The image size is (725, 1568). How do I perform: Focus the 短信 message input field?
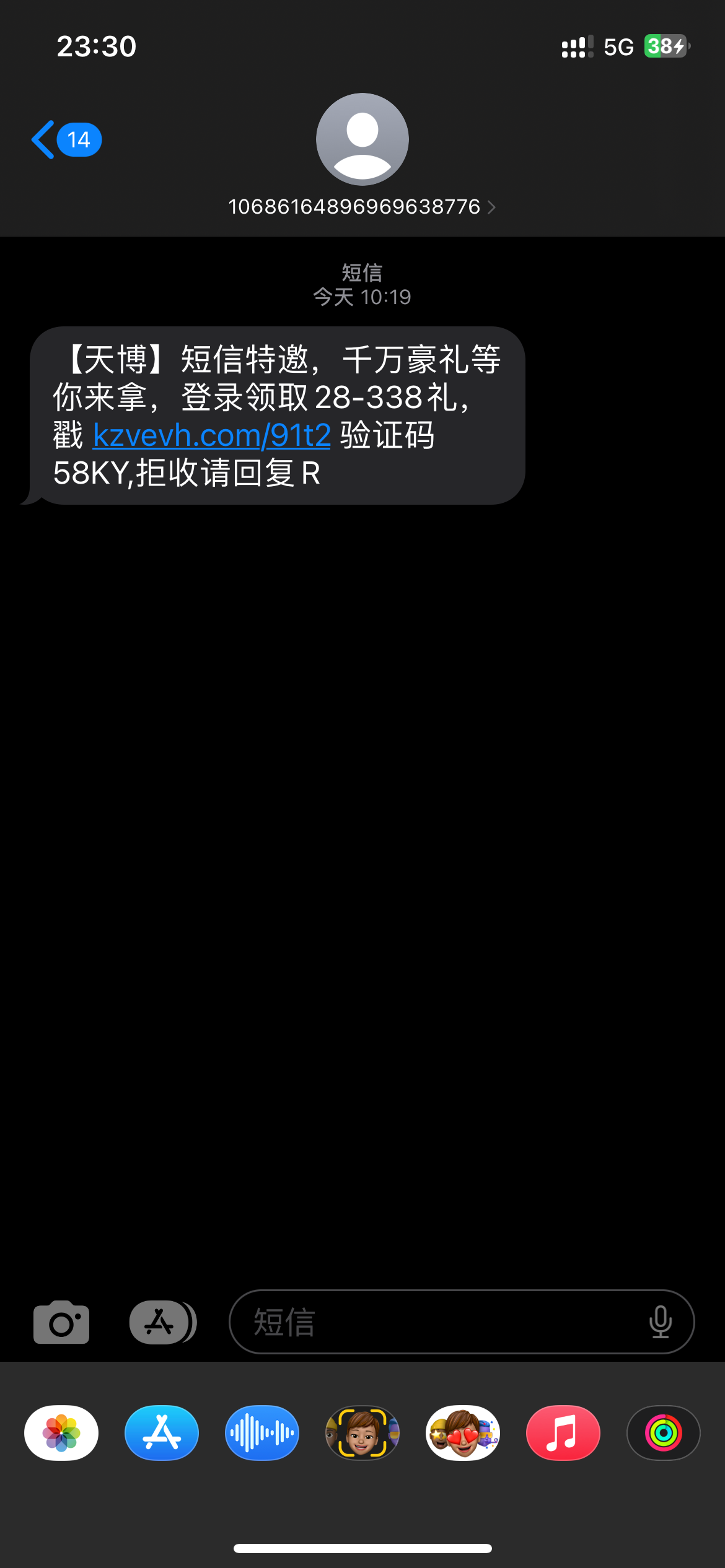pyautogui.click(x=434, y=1322)
